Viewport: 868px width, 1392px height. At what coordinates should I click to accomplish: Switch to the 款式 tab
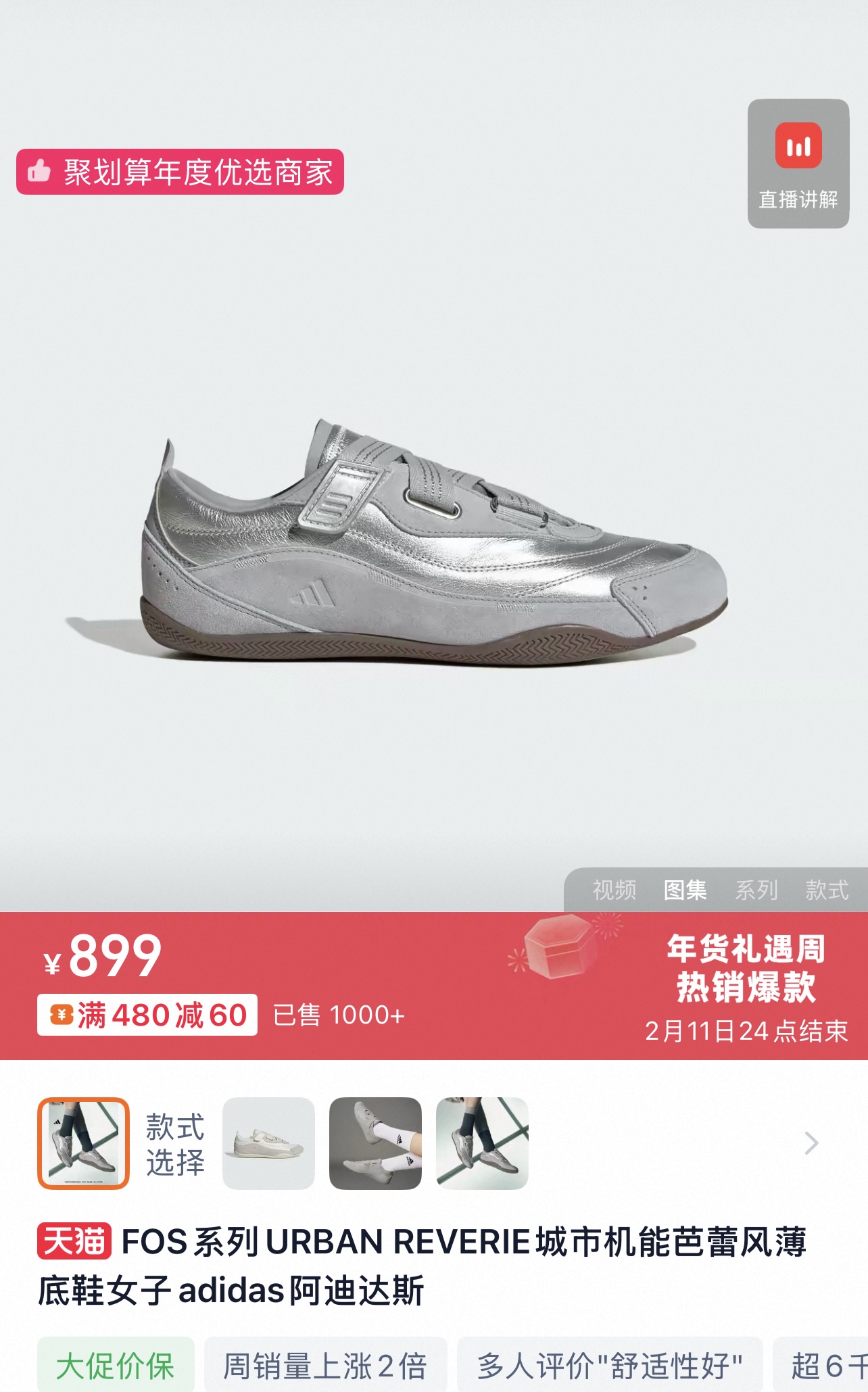click(x=826, y=890)
